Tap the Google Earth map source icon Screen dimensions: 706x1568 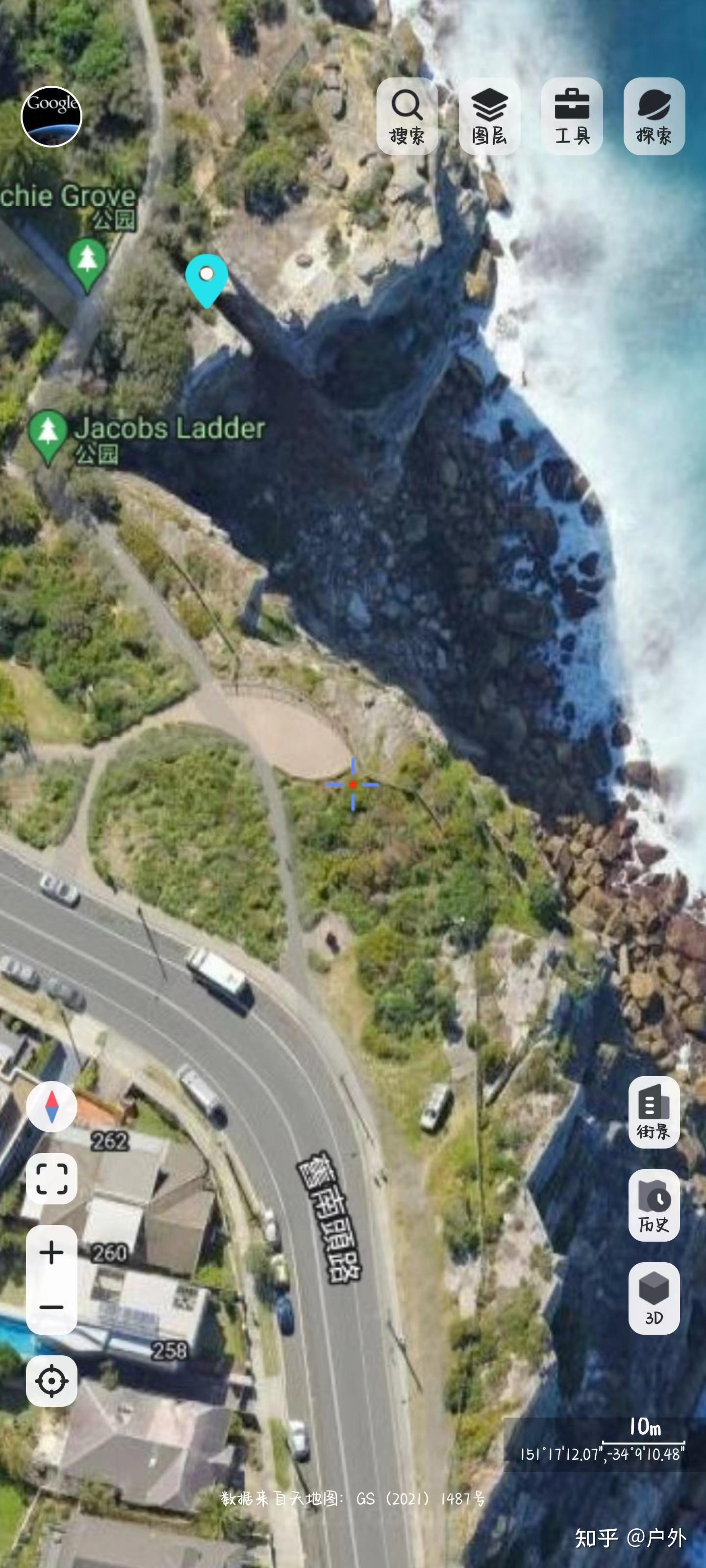coord(52,116)
